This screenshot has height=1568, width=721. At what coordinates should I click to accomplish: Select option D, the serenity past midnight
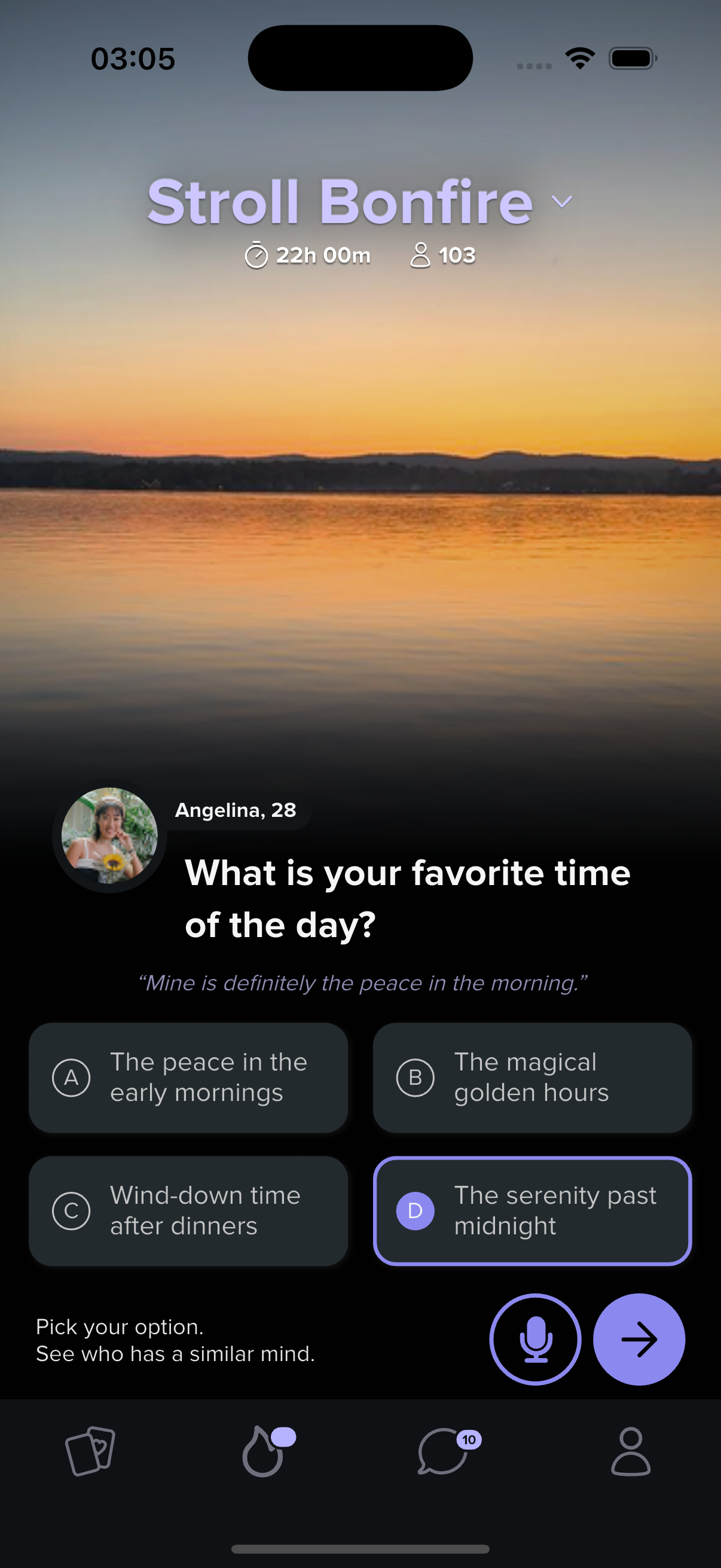[x=531, y=1211]
